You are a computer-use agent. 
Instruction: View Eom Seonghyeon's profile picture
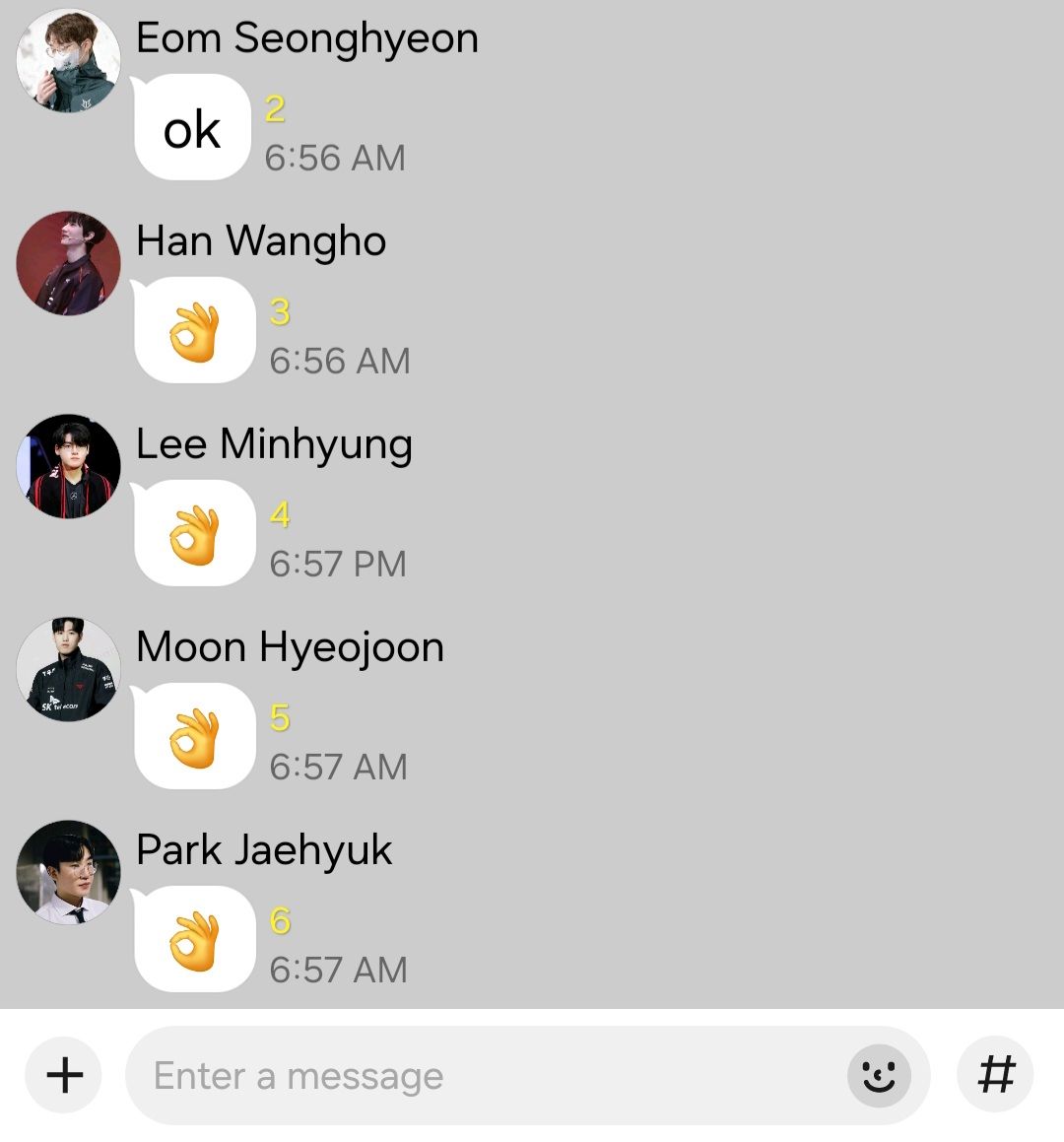point(68,61)
